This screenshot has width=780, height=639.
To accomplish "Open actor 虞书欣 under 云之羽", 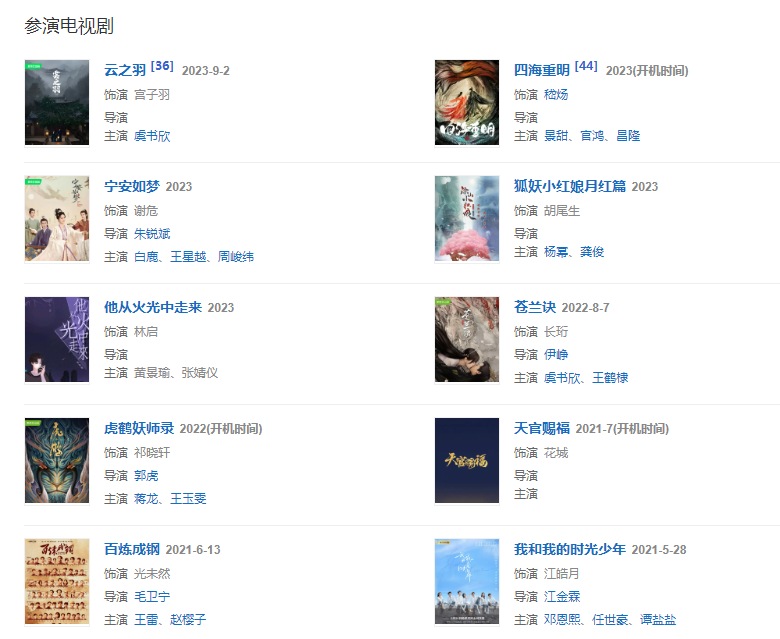I will 152,136.
